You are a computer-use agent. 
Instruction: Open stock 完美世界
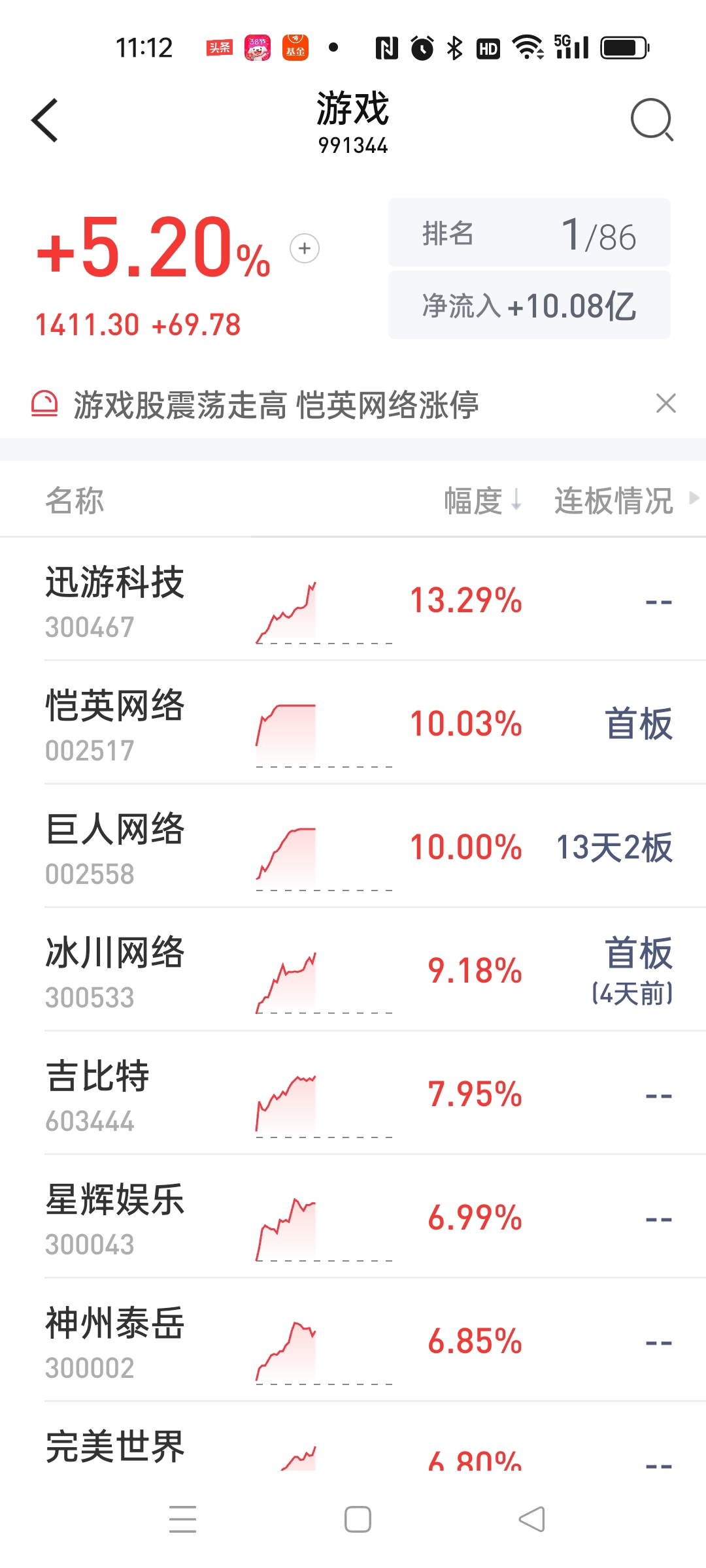tap(353, 1437)
